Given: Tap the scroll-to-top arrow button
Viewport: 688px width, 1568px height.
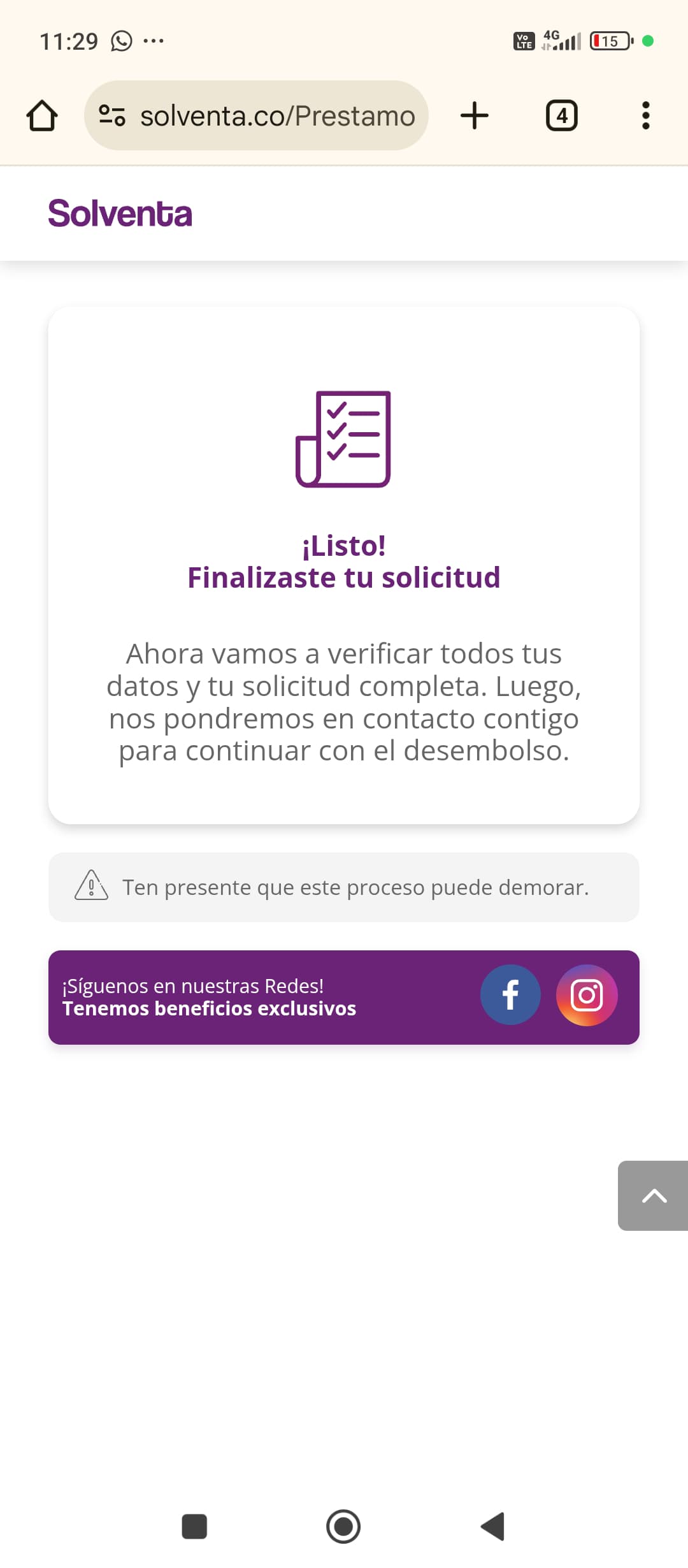Looking at the screenshot, I should click(x=654, y=1196).
